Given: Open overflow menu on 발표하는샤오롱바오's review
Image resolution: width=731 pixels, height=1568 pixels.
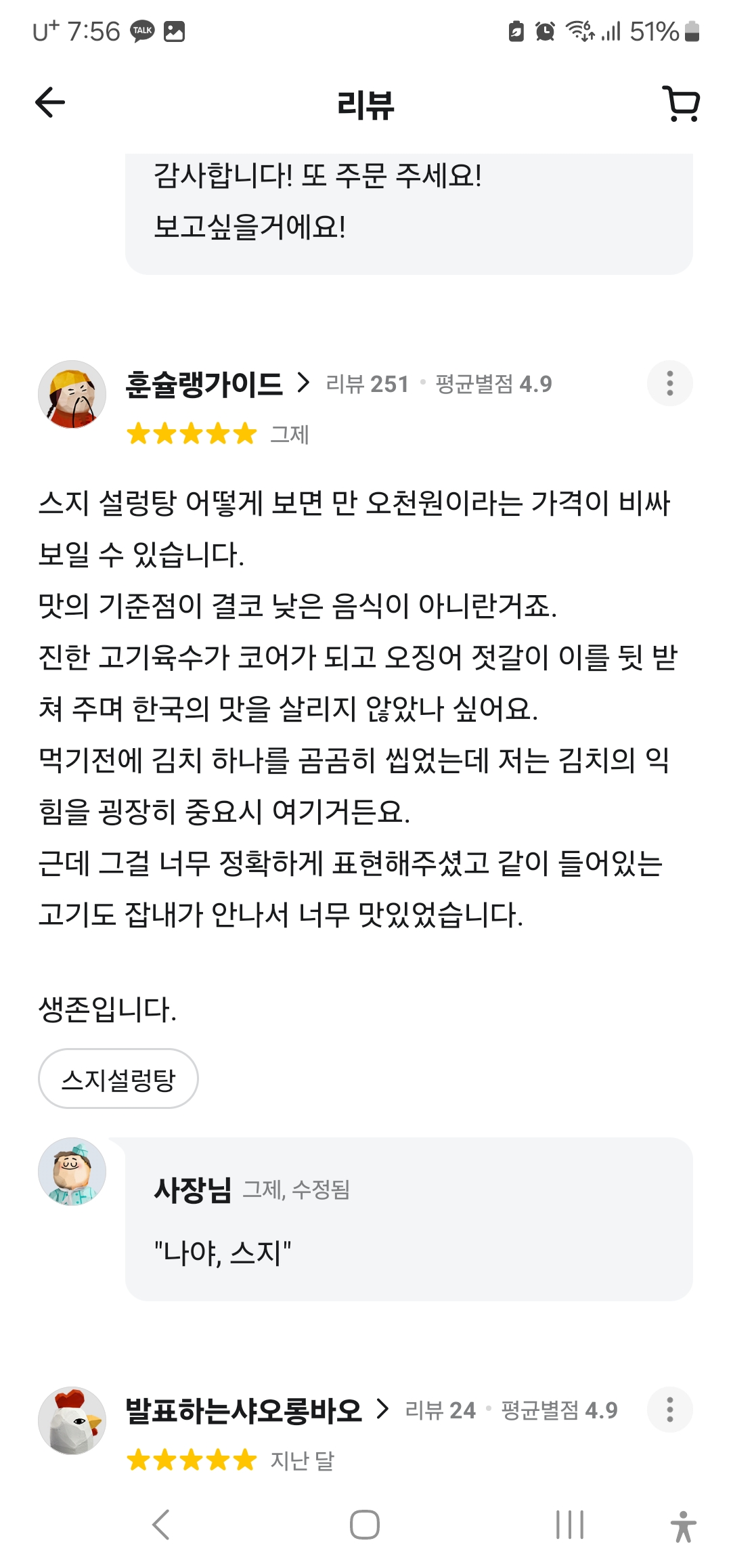Looking at the screenshot, I should point(670,1410).
